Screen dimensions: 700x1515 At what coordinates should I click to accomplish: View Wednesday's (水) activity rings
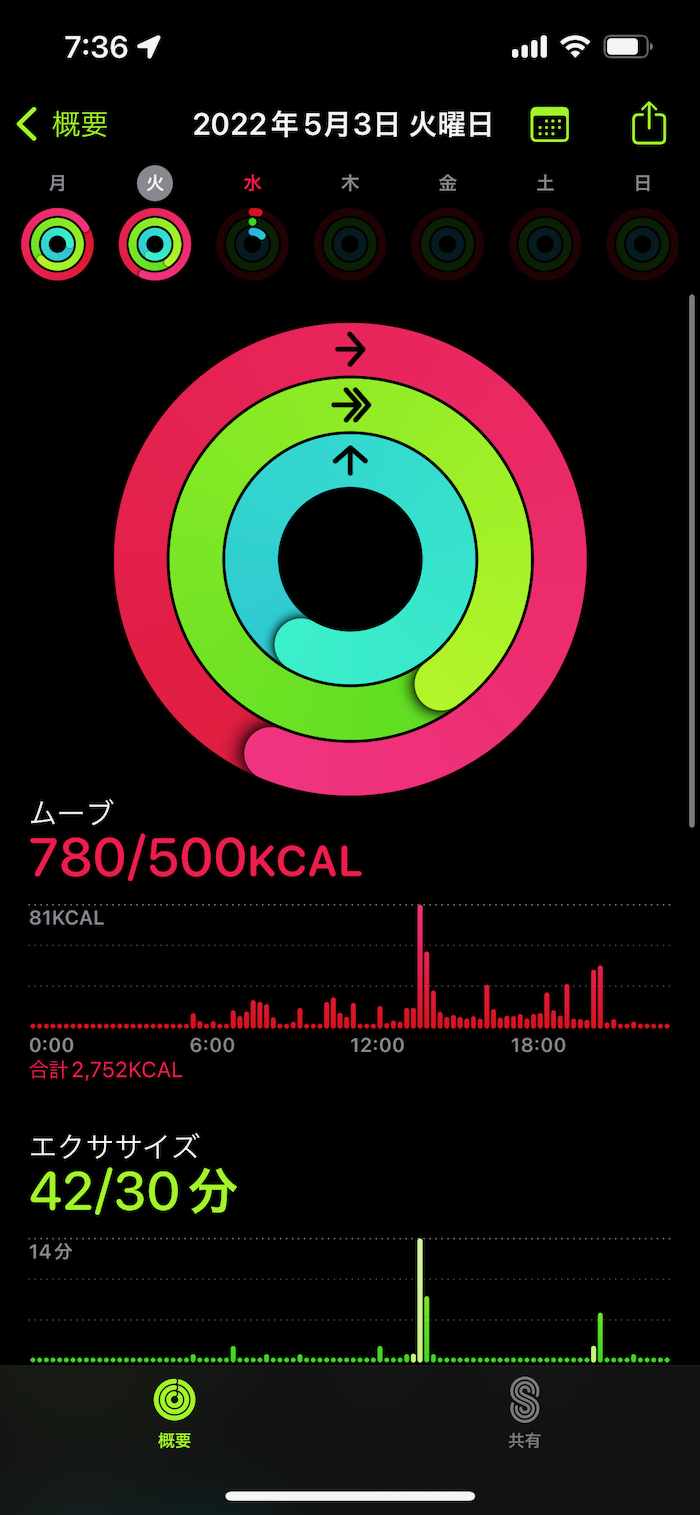pyautogui.click(x=253, y=243)
